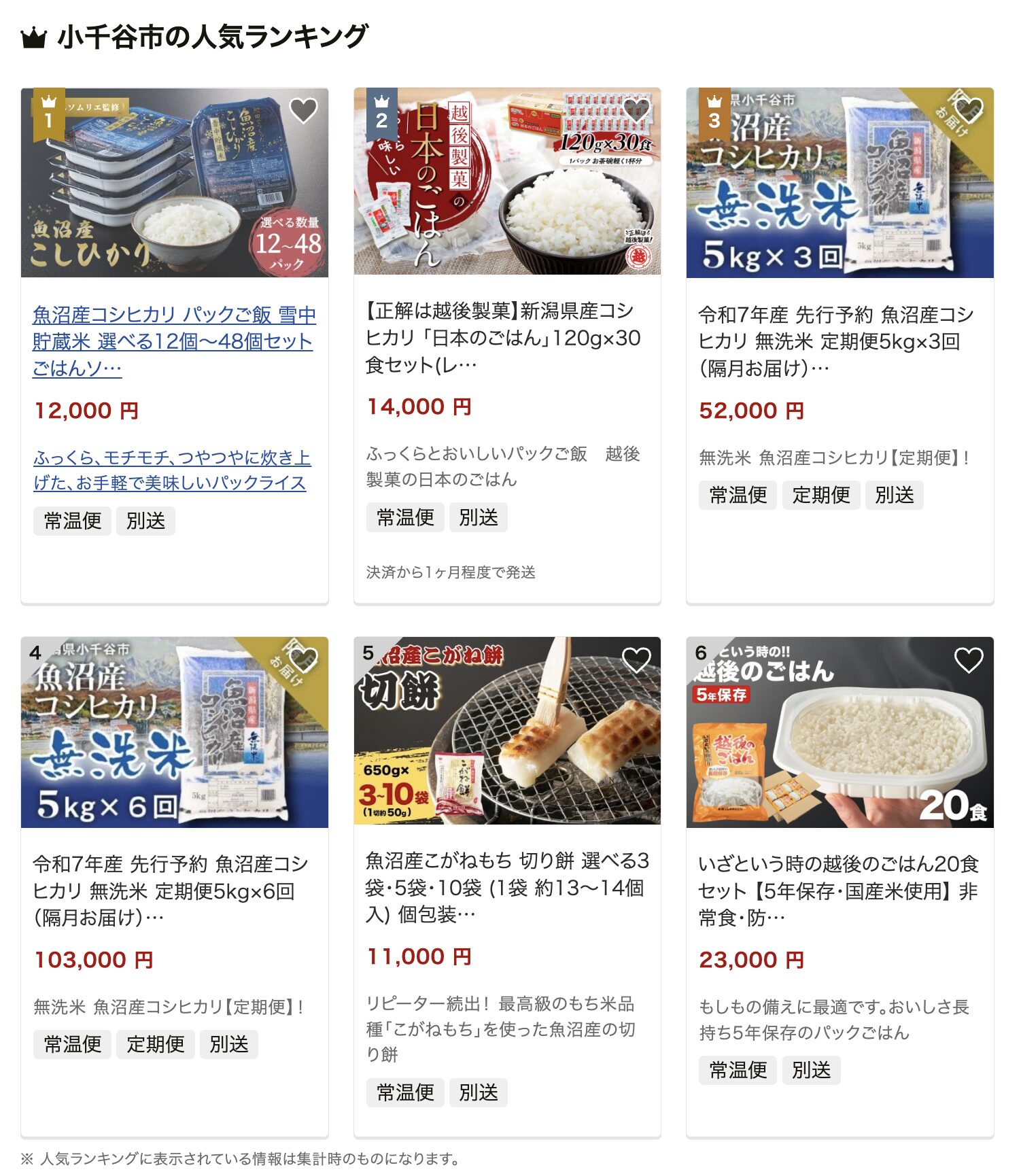This screenshot has height=1176, width=1021.
Task: Open the number 1 ranked rice pack image
Action: tap(174, 183)
